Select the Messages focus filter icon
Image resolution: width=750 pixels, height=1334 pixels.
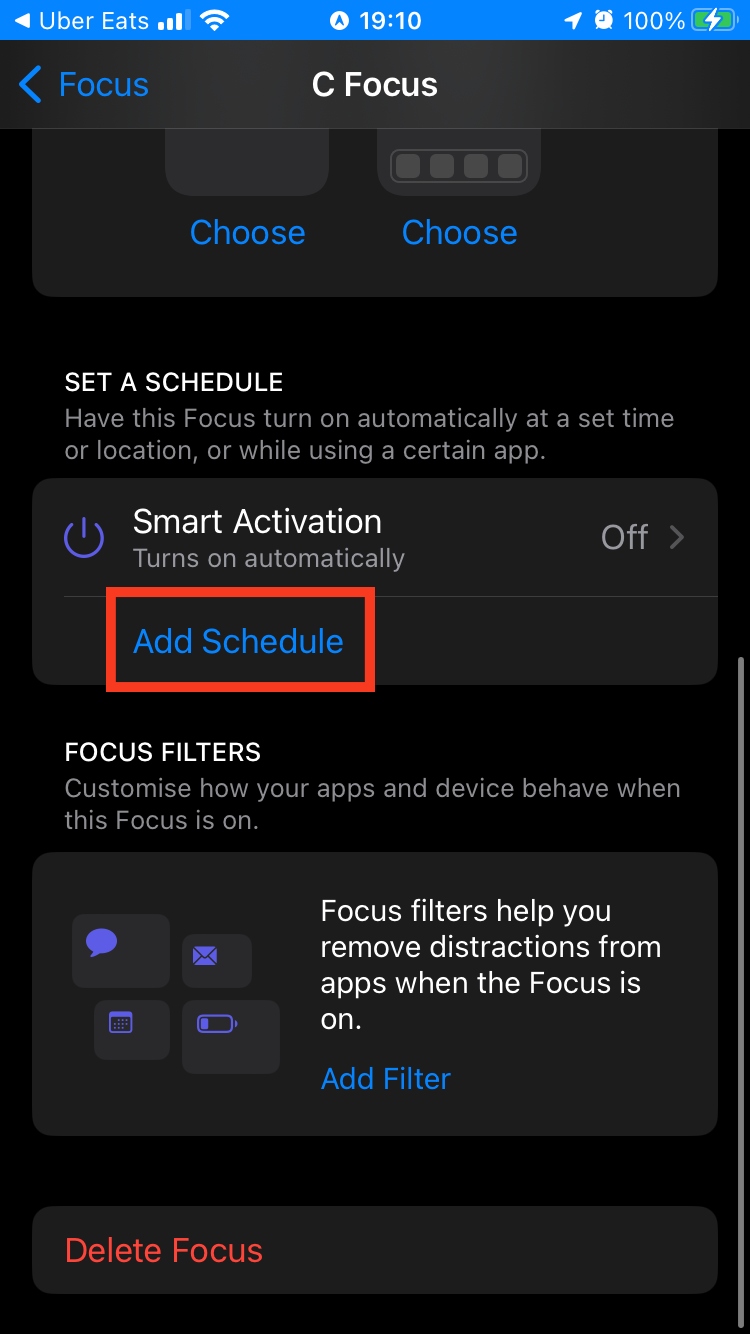click(x=120, y=951)
